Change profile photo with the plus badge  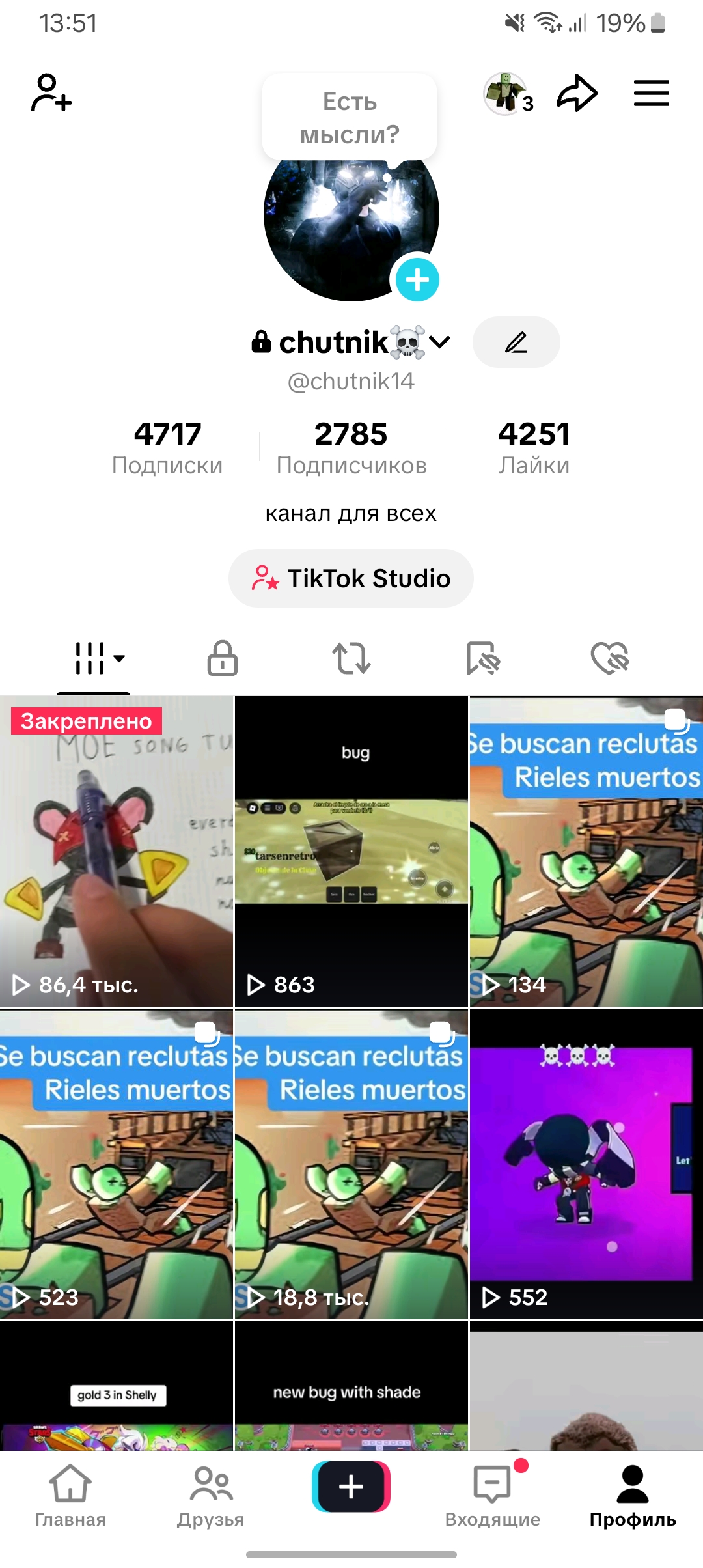(417, 279)
